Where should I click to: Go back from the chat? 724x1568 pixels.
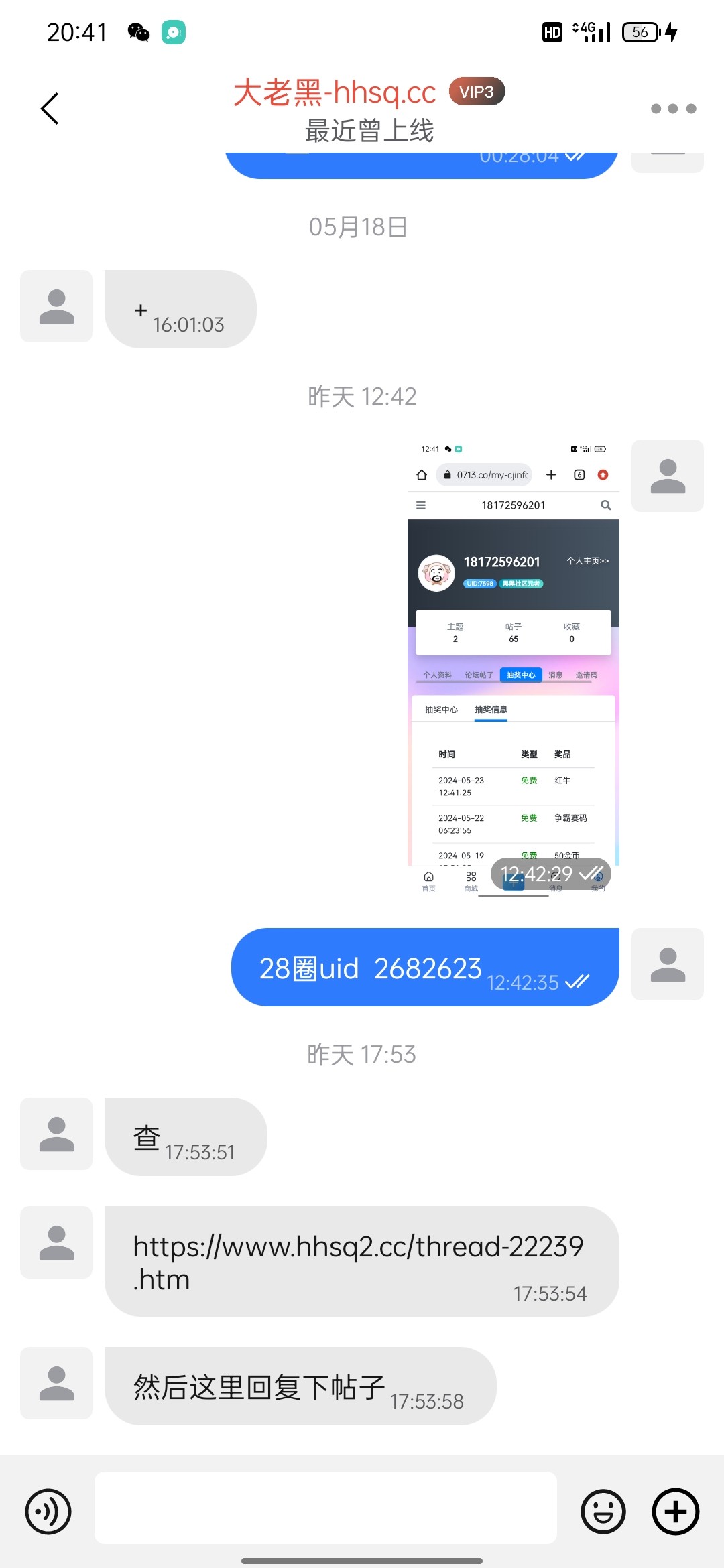coord(50,109)
